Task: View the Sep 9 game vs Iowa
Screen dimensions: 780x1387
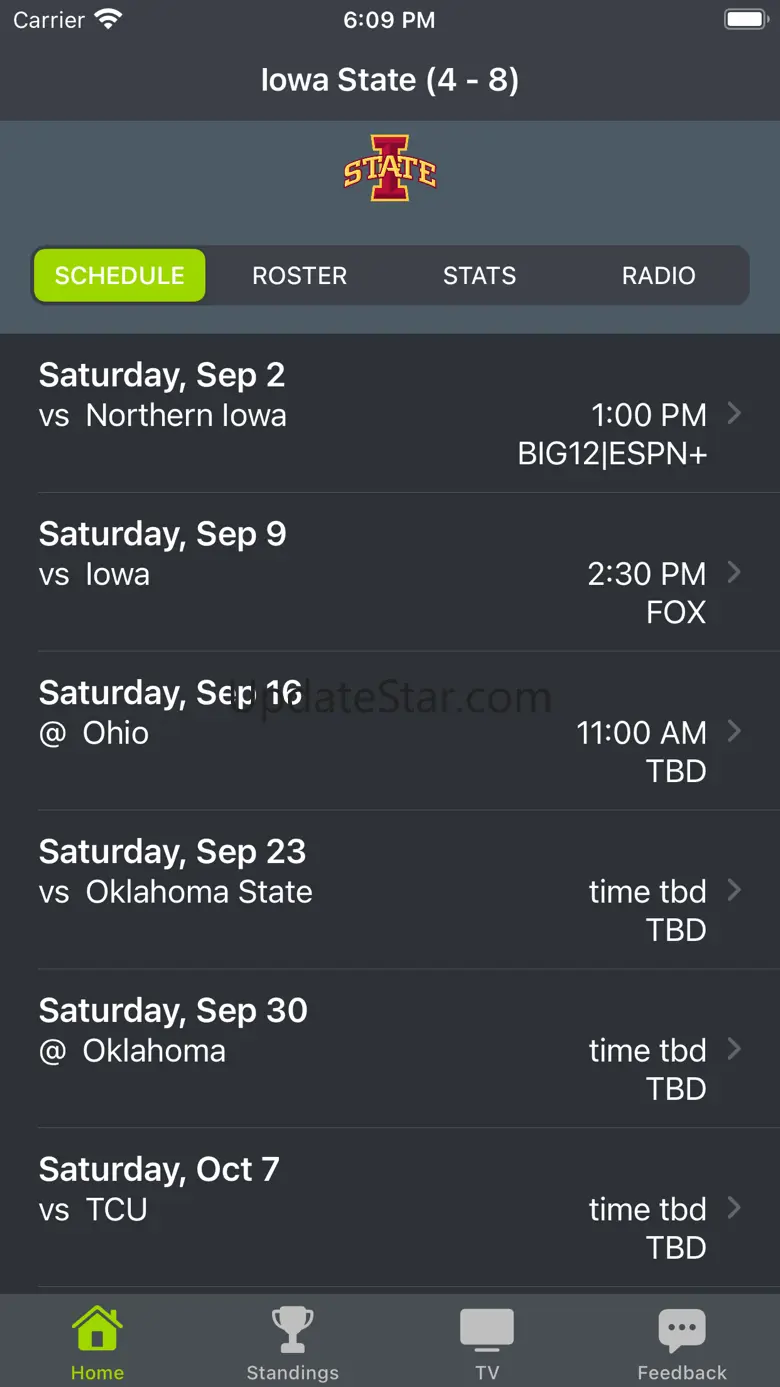Action: (390, 573)
